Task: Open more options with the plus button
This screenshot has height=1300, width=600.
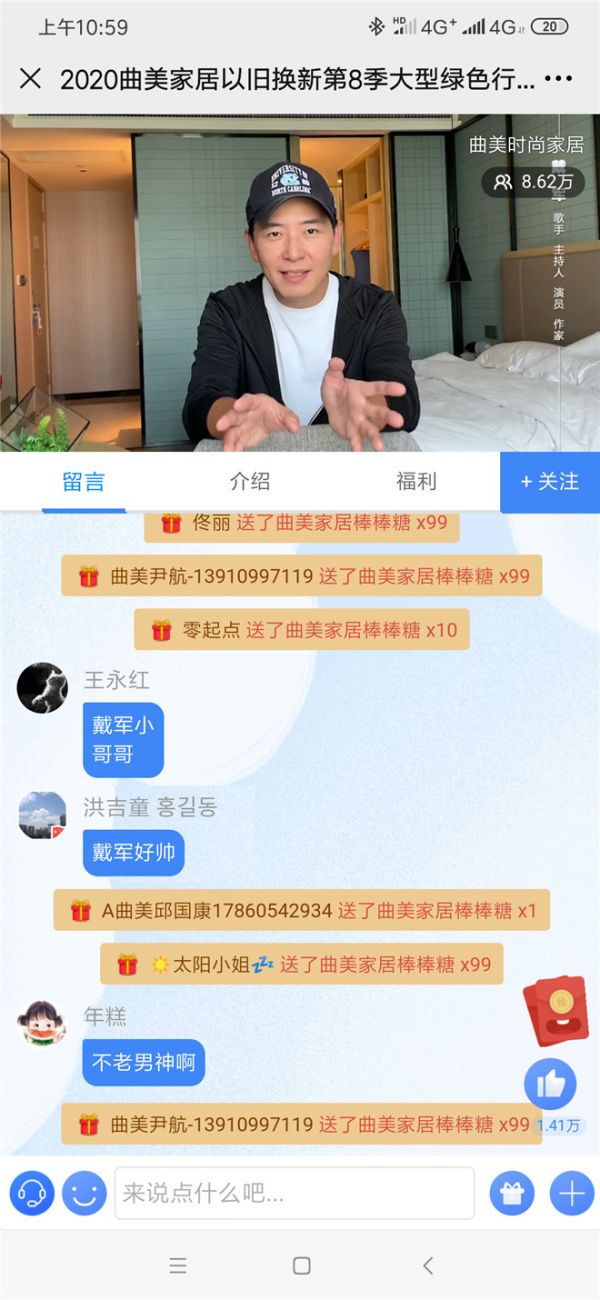Action: tap(571, 1193)
